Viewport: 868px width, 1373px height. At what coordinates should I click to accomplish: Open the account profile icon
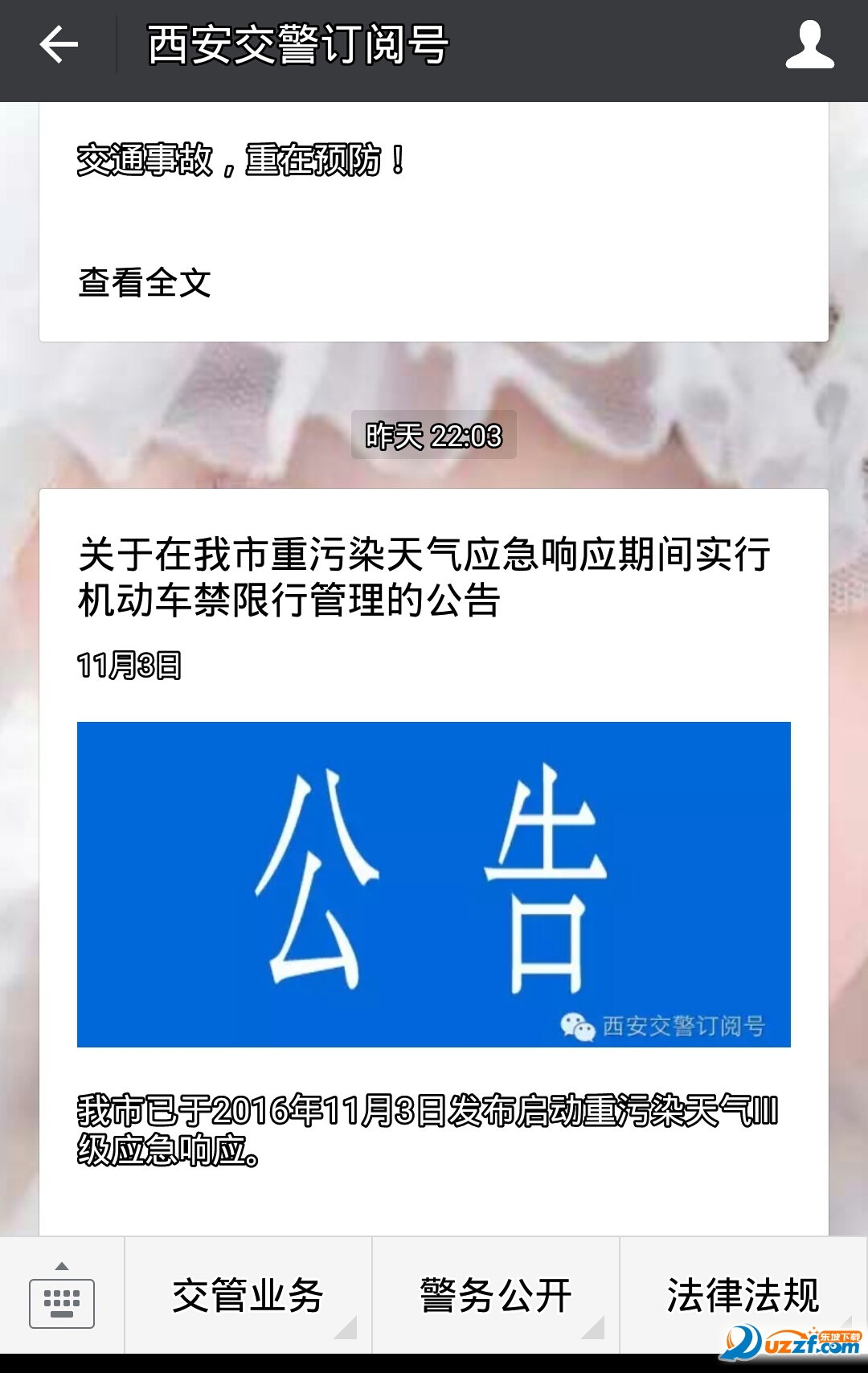point(809,46)
